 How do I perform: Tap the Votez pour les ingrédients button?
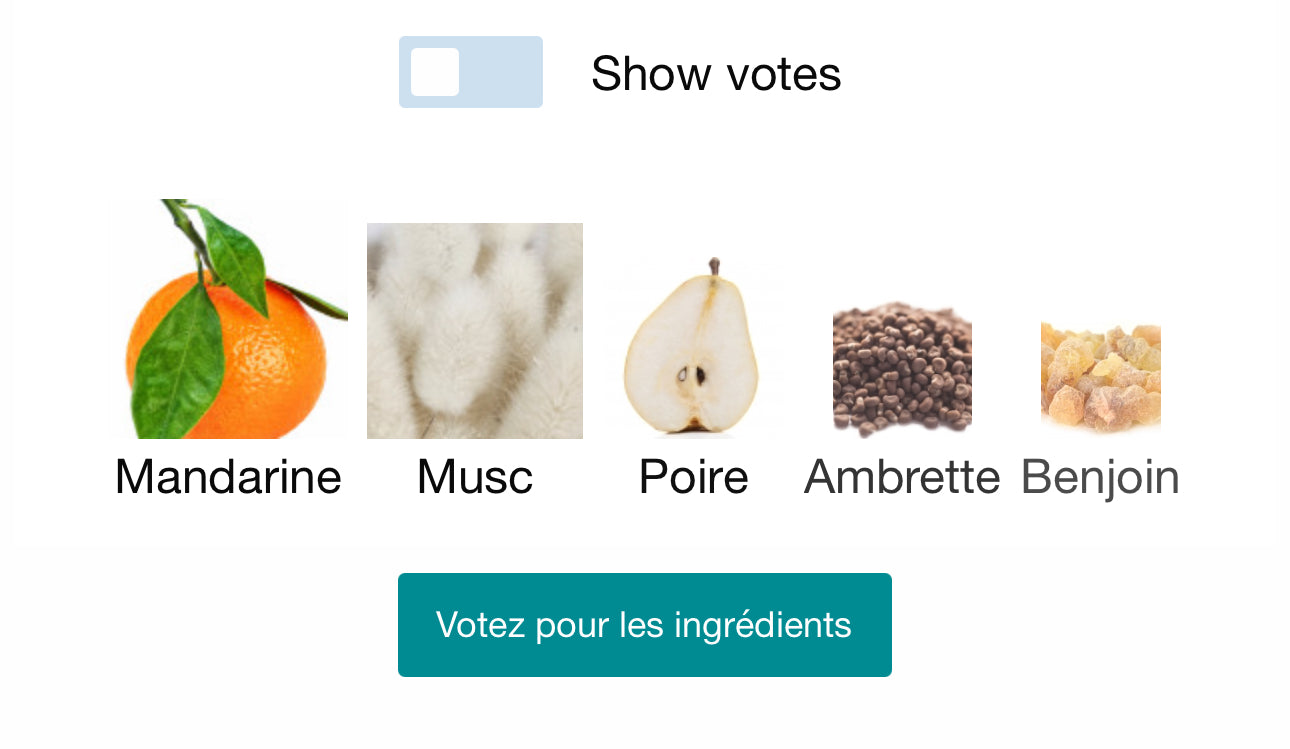[644, 625]
